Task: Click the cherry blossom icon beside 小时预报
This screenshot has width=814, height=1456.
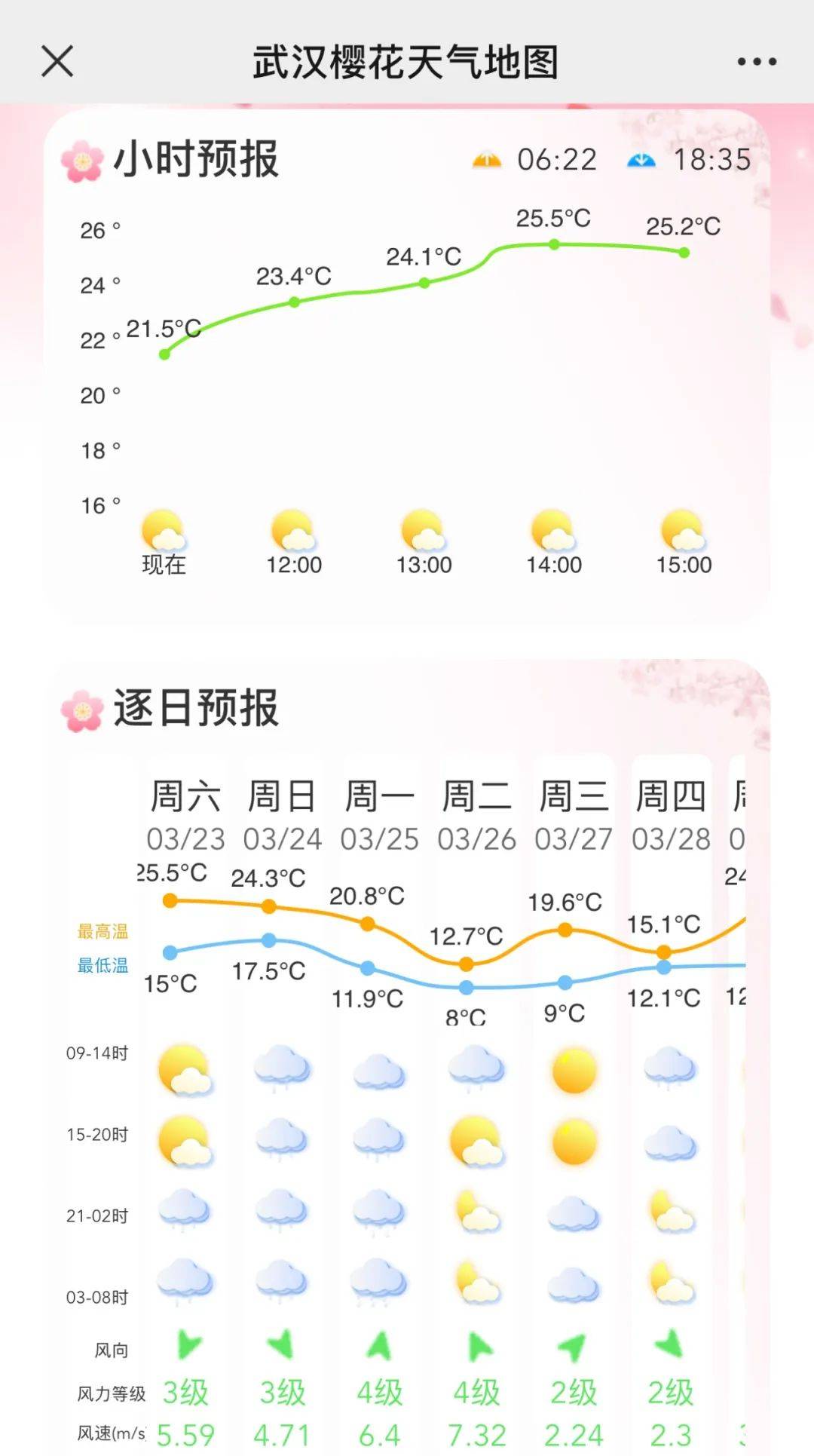Action: pos(81,159)
